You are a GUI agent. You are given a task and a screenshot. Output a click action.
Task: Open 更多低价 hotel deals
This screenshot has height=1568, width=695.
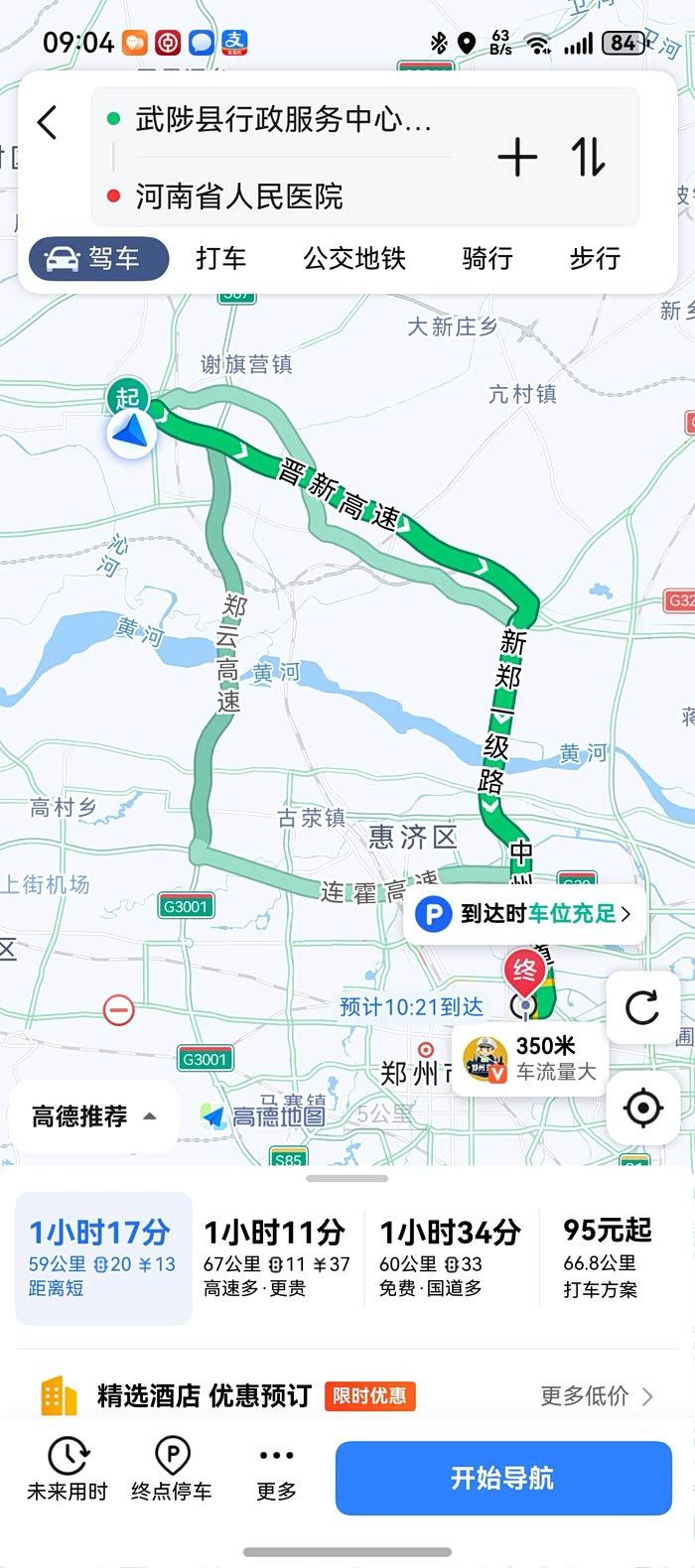pyautogui.click(x=597, y=1396)
